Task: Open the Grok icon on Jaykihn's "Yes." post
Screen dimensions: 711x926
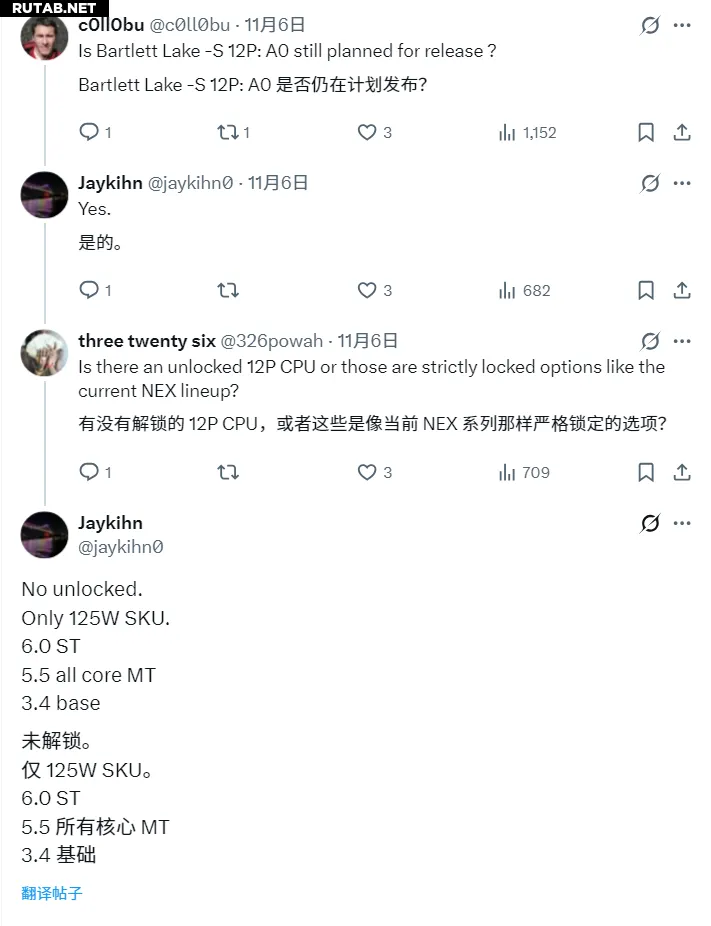Action: tap(650, 183)
